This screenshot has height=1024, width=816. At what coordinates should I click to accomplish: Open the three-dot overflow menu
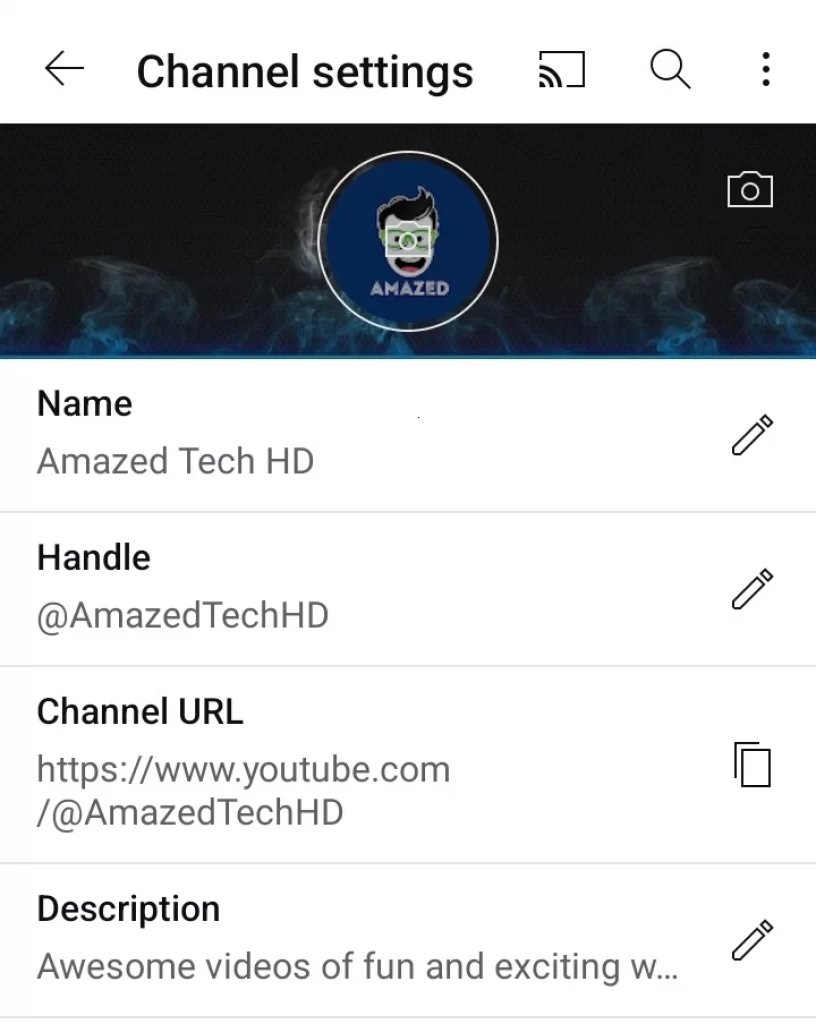tap(765, 70)
